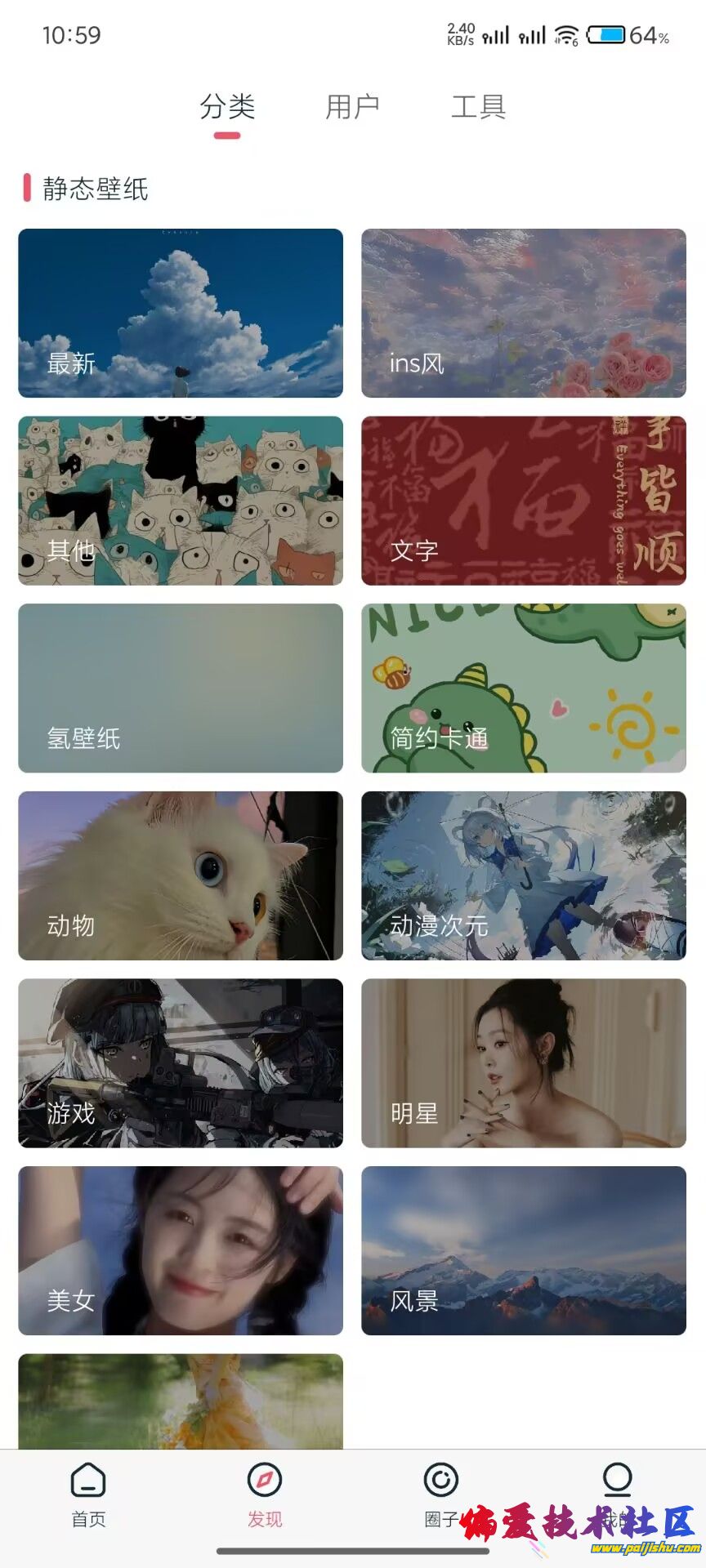Open the 简约卡通 dinosaur category
706x1568 pixels.
point(524,688)
